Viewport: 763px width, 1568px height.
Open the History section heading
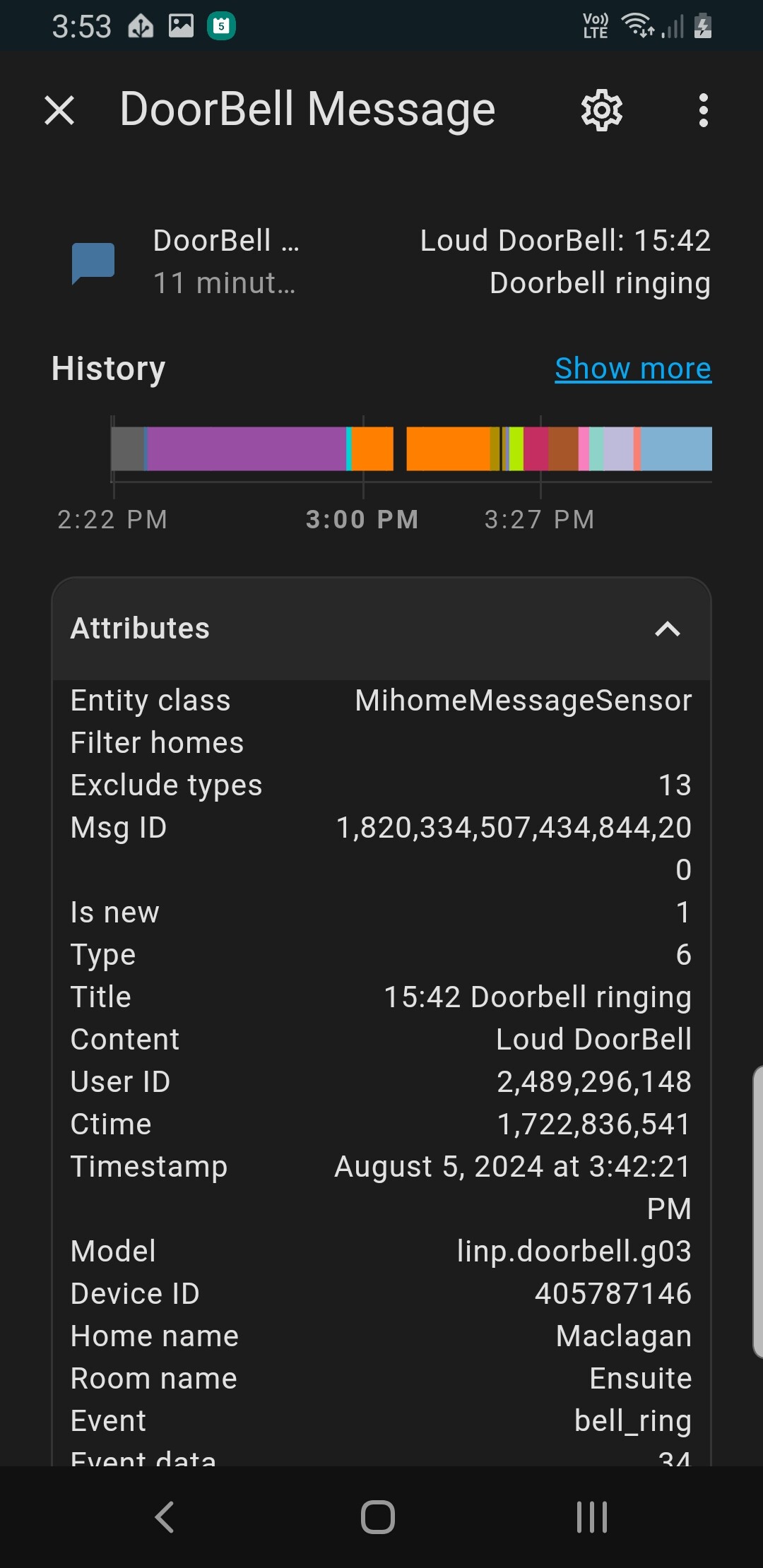(x=109, y=368)
